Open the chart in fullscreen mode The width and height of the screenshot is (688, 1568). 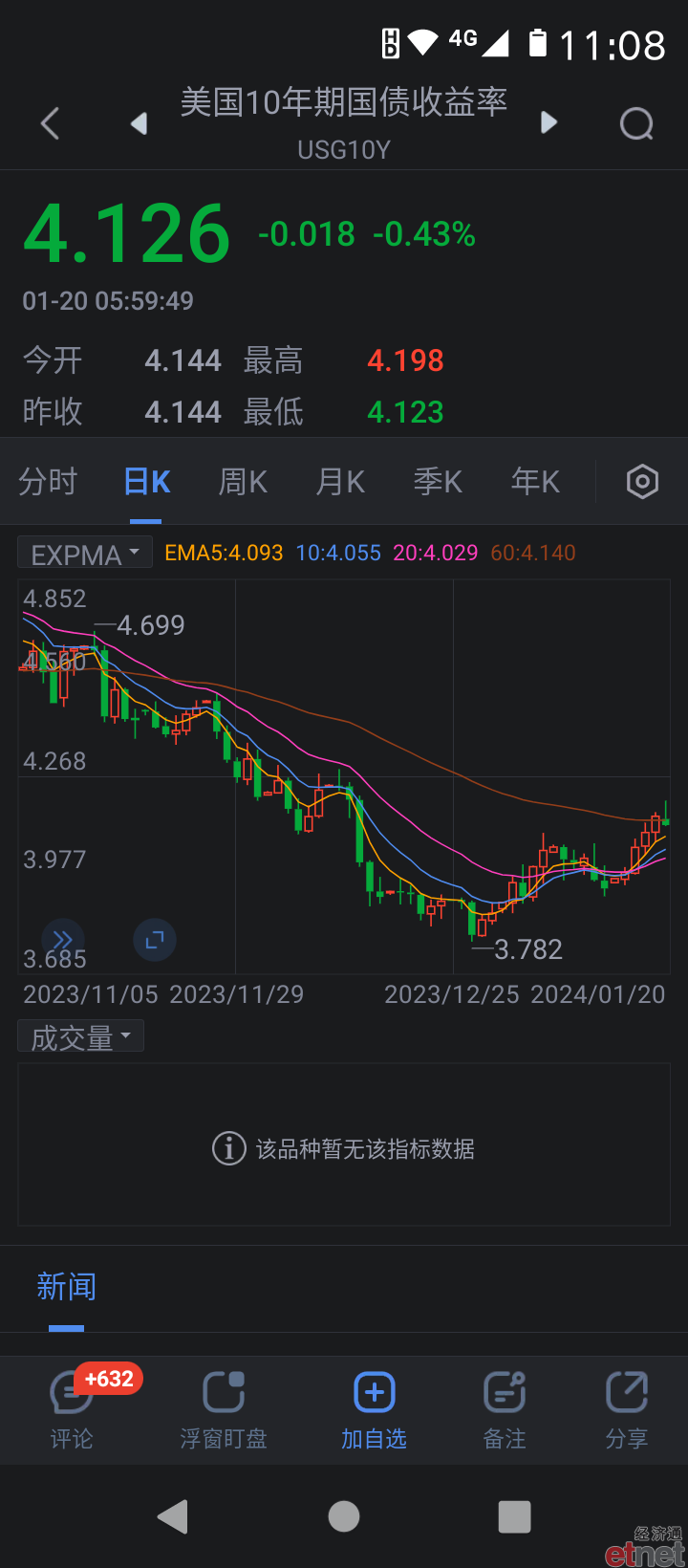tap(155, 940)
